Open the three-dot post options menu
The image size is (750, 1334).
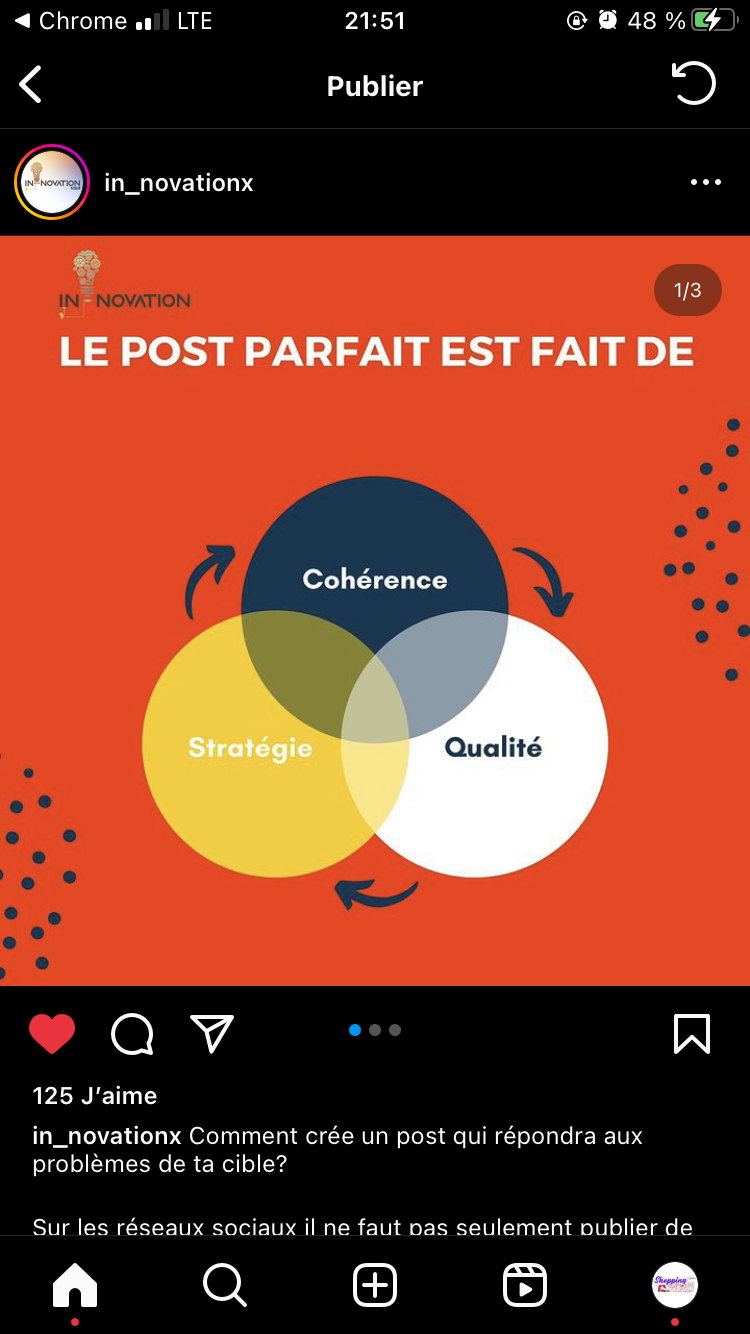coord(705,183)
